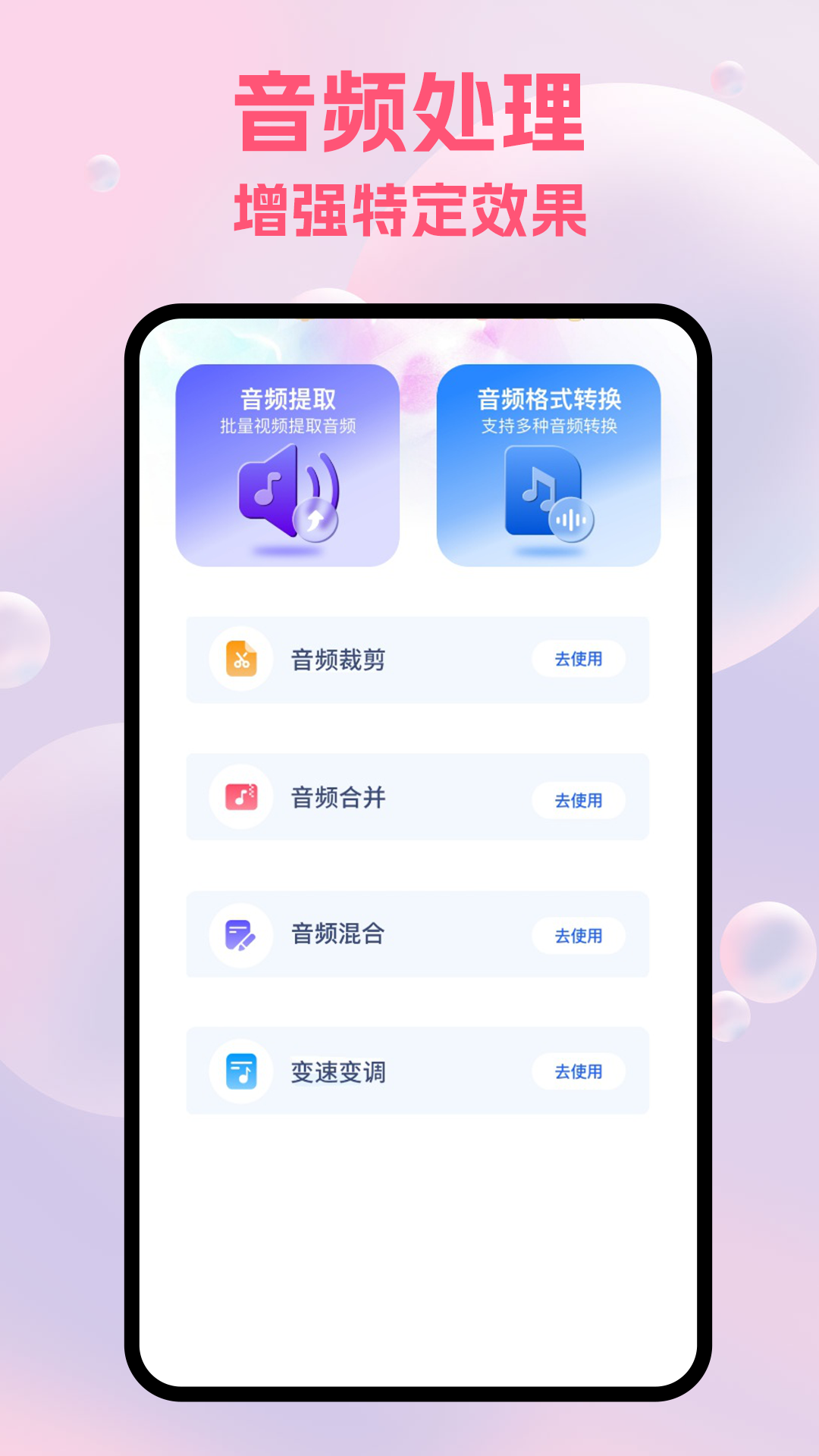Click the blue 变速变调 music note icon
Image resolution: width=819 pixels, height=1456 pixels.
point(241,1073)
